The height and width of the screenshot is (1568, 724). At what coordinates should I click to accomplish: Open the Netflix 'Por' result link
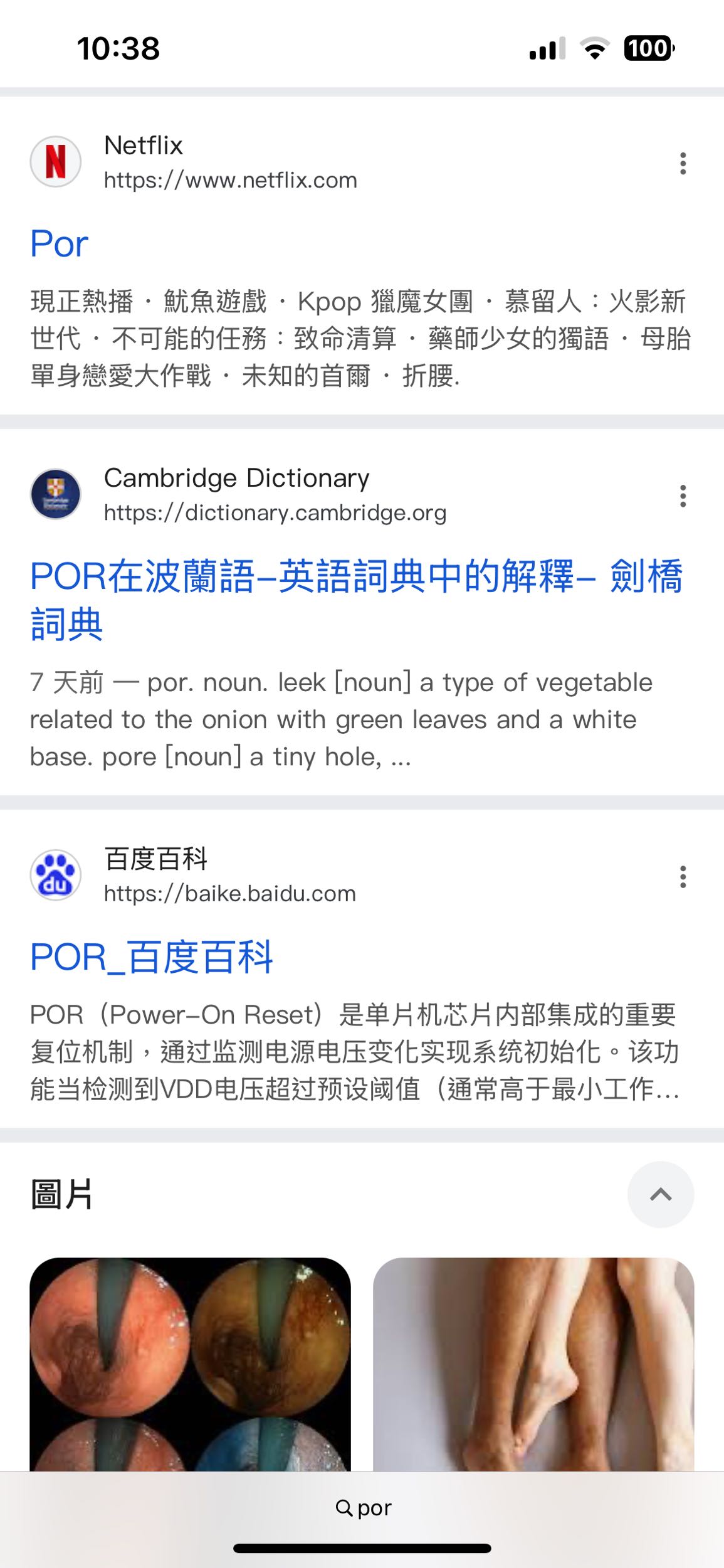click(x=60, y=243)
